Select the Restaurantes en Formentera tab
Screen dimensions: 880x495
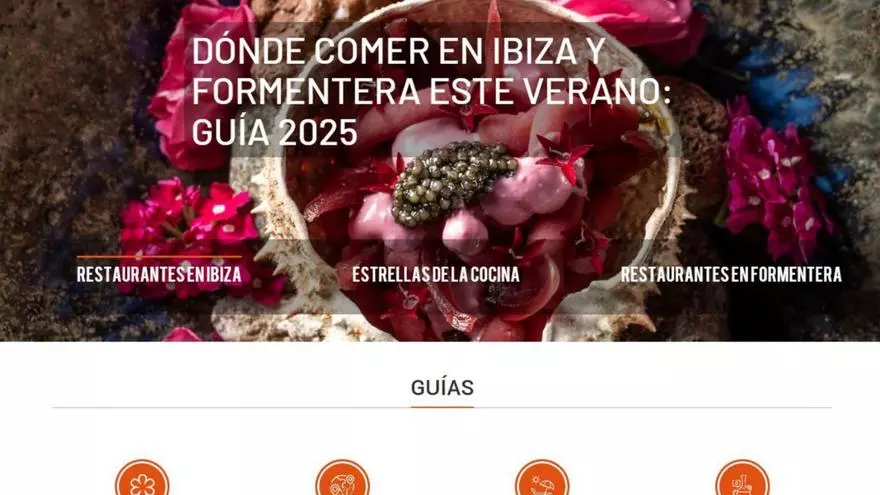(731, 274)
